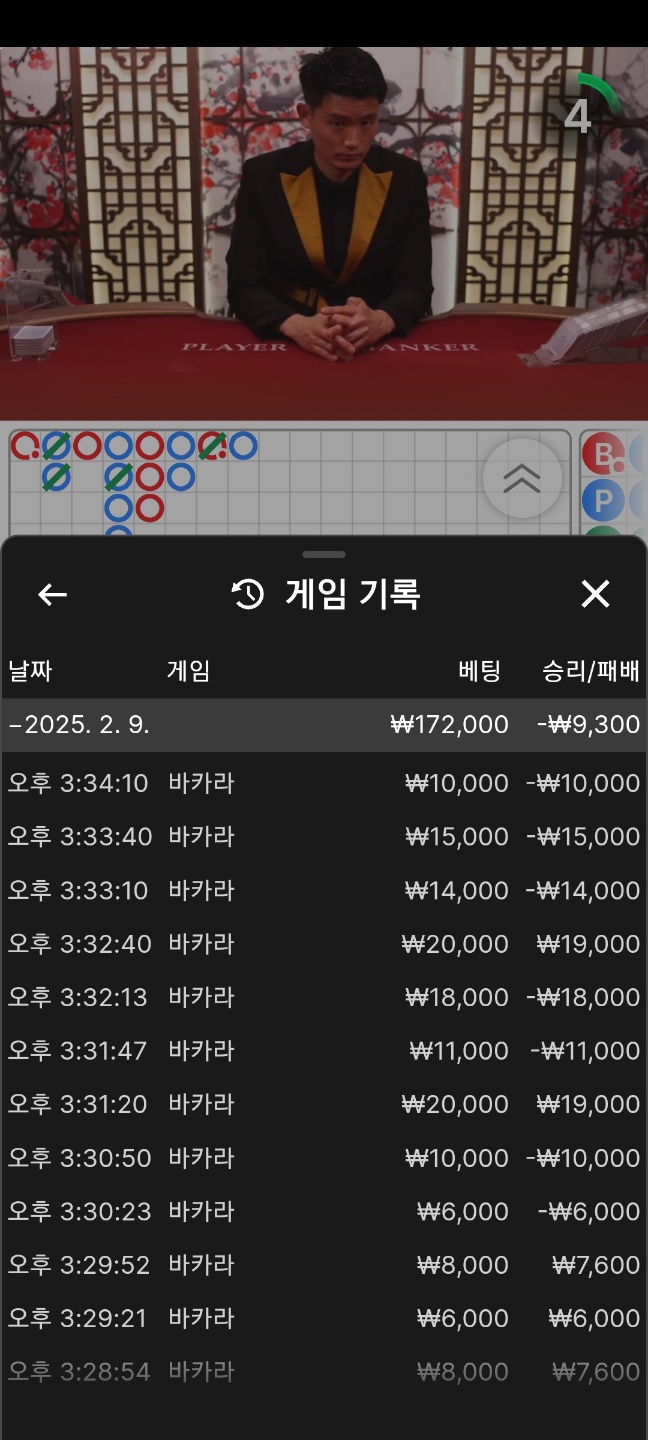Open the 오후 3:29:52 바카라 record

pos(323,1265)
